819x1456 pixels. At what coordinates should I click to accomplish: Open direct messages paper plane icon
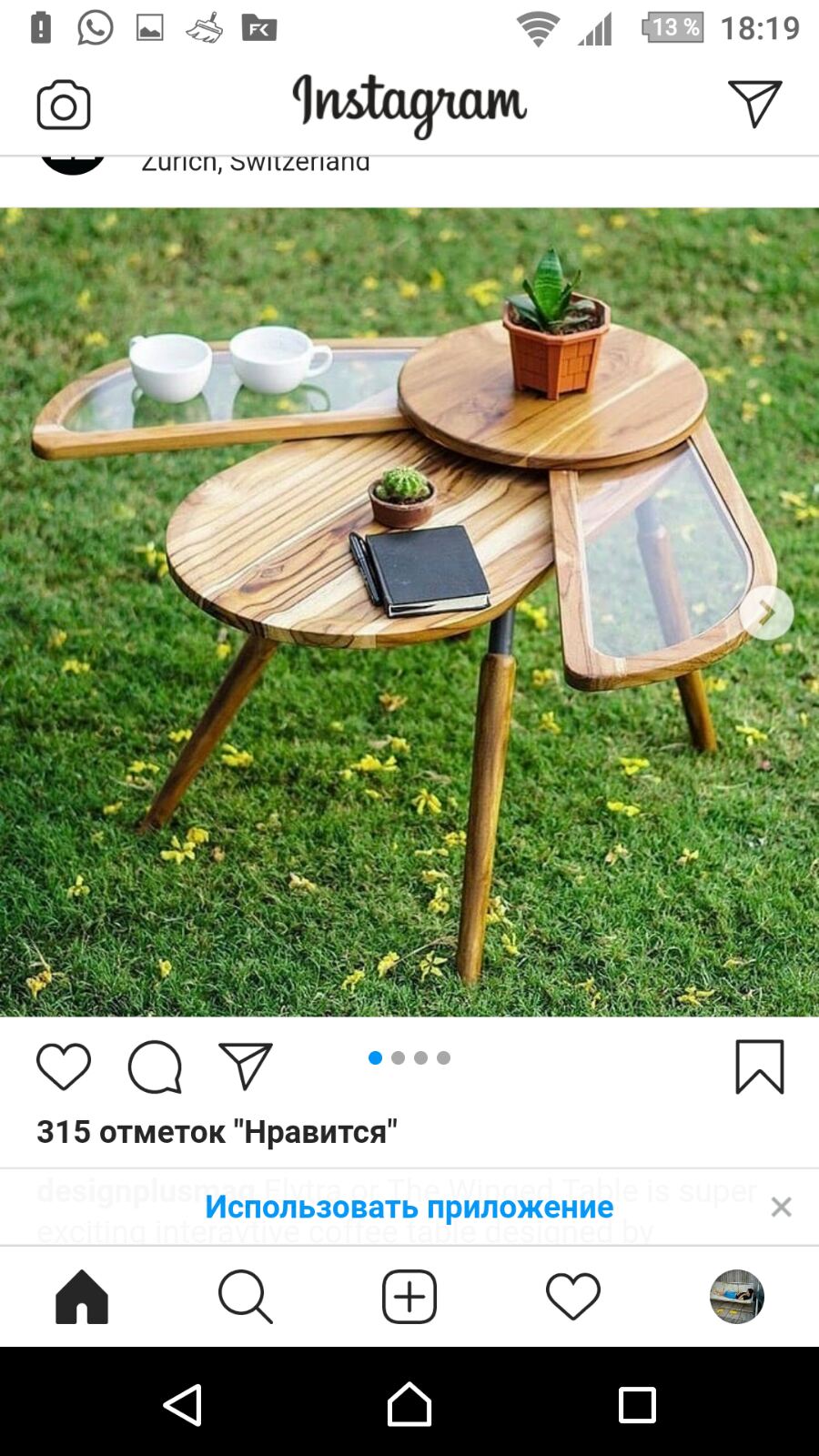click(x=754, y=104)
